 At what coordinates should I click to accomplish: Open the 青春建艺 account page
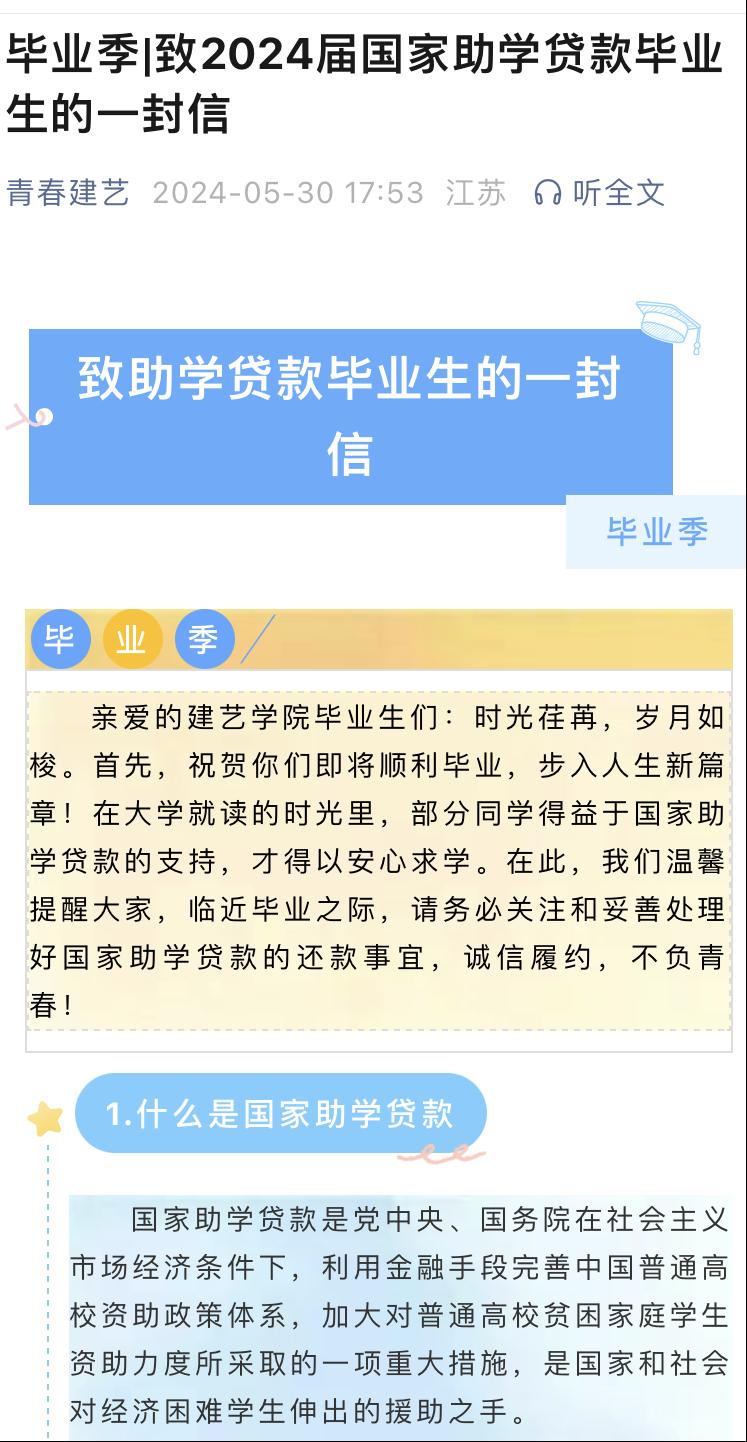click(x=68, y=192)
